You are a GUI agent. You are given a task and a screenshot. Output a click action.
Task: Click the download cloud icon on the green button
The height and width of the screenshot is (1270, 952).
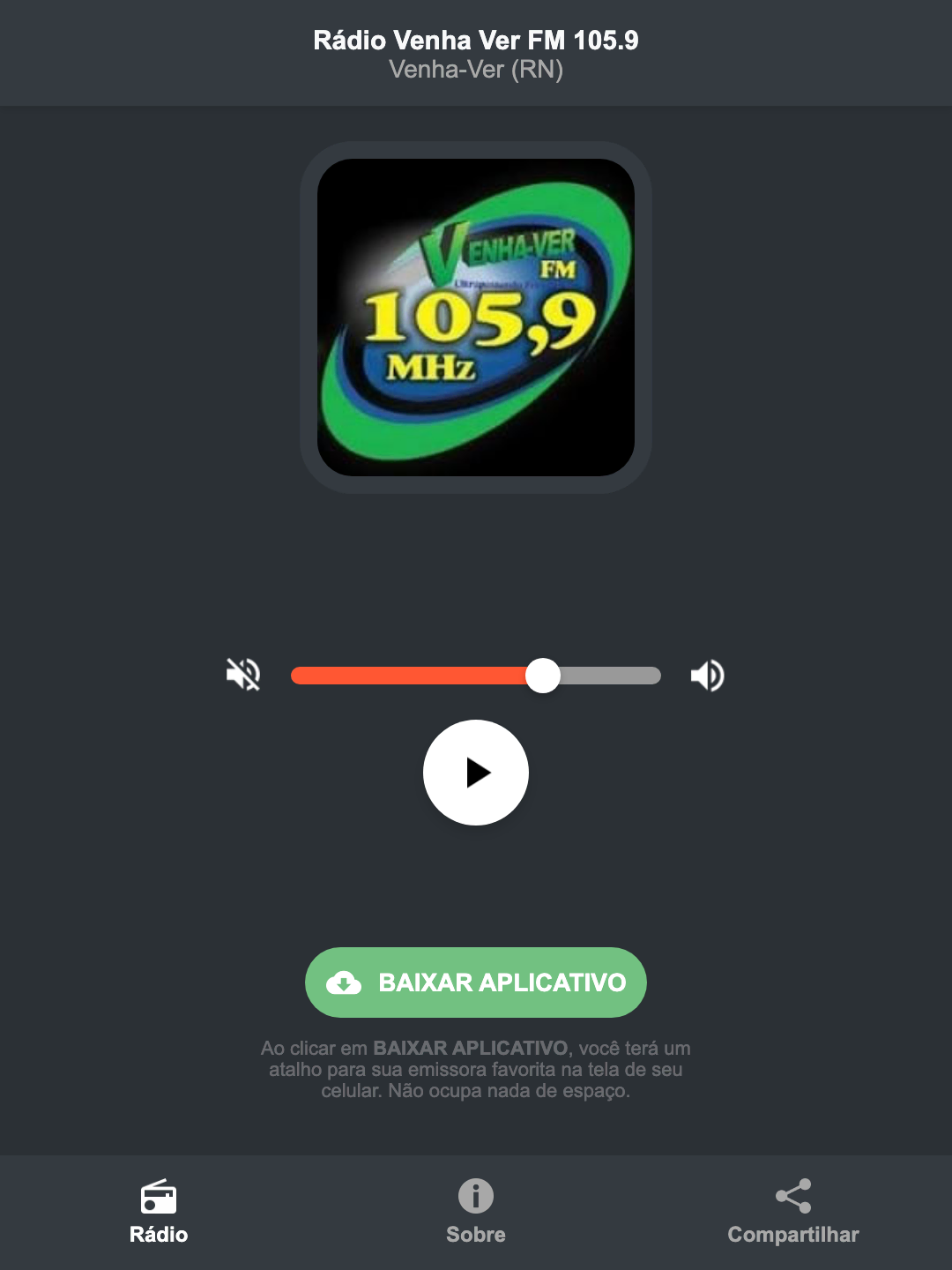click(346, 982)
